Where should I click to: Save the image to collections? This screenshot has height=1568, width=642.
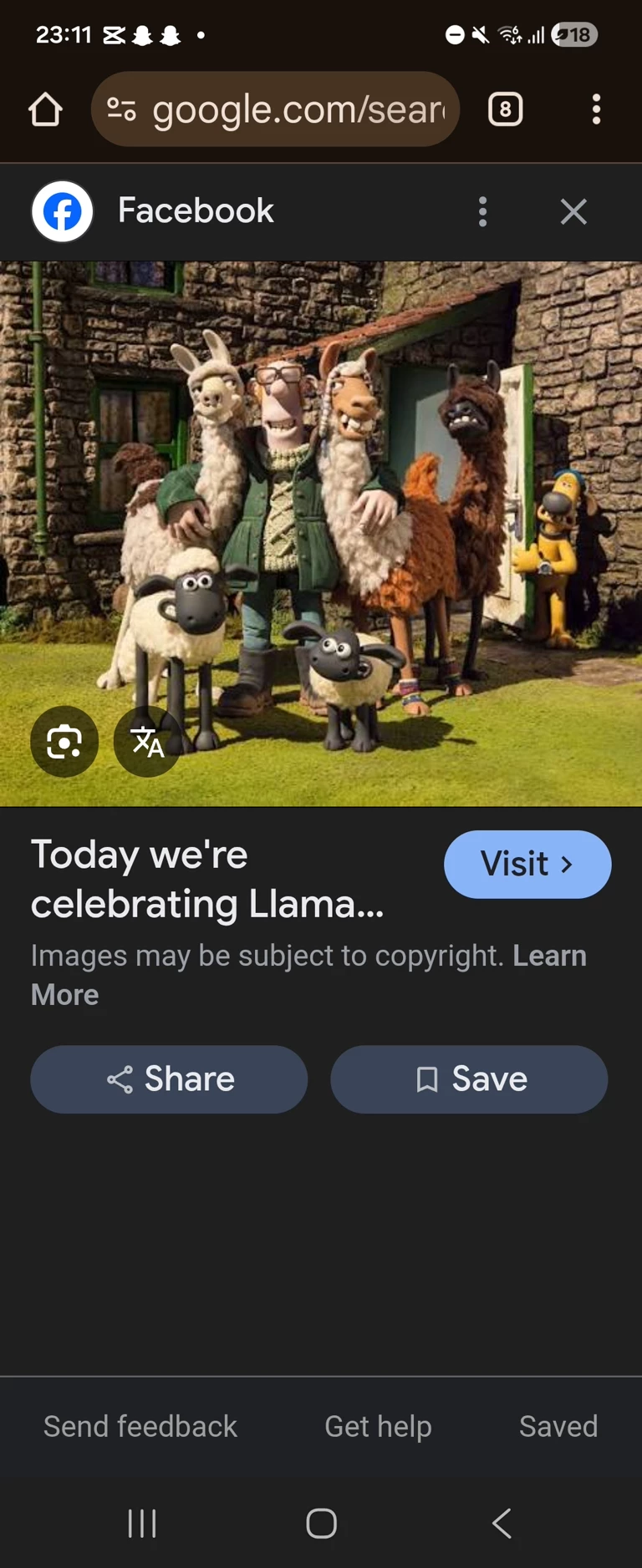click(x=469, y=1078)
